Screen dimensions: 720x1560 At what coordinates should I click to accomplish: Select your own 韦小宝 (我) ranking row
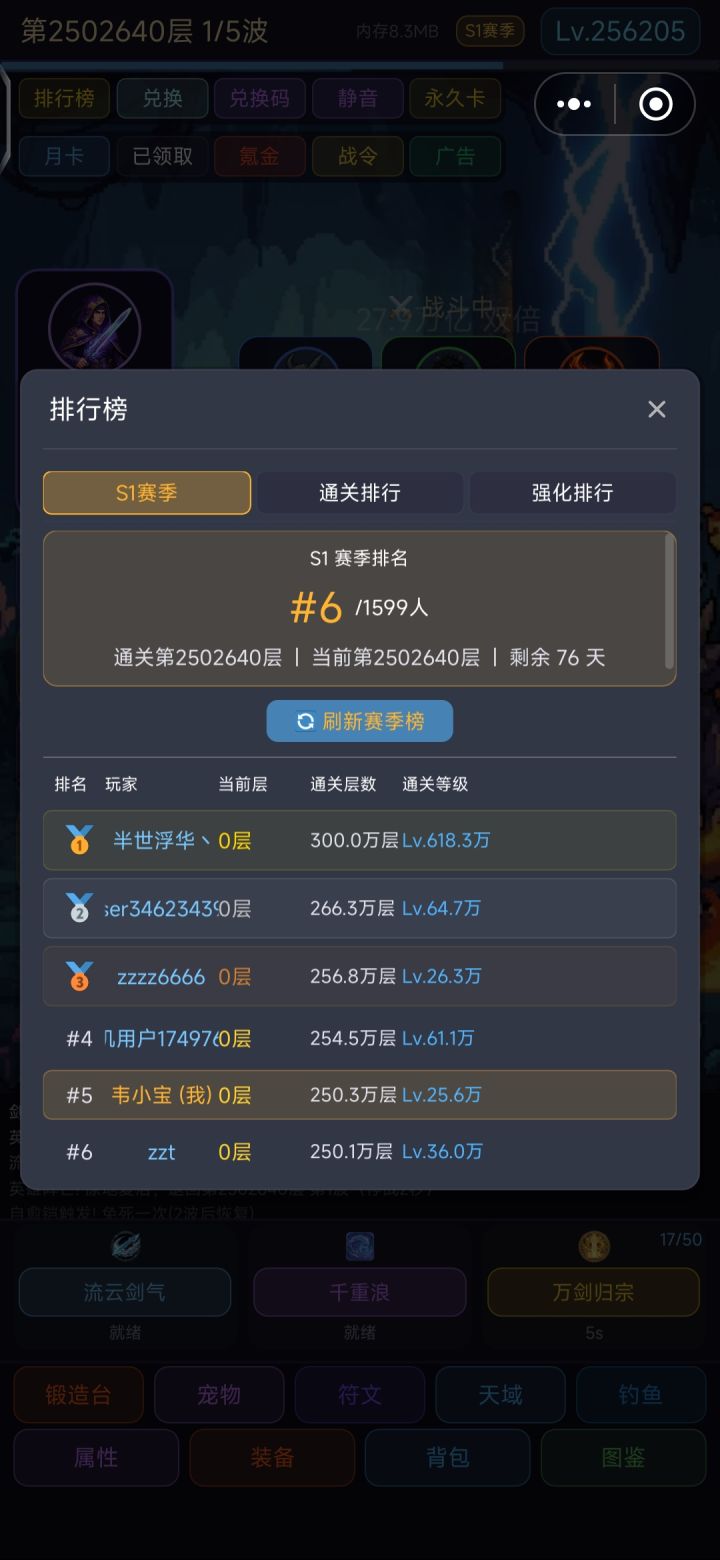click(x=359, y=1094)
